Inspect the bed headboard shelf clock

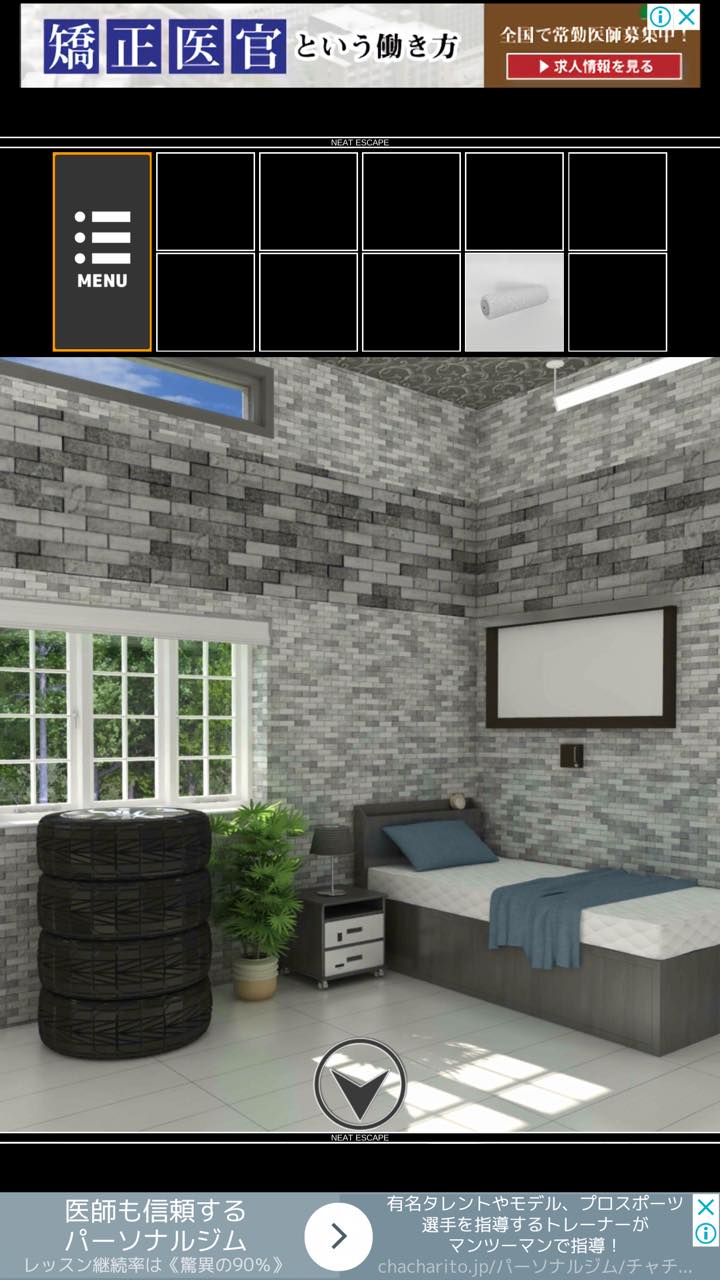(458, 801)
